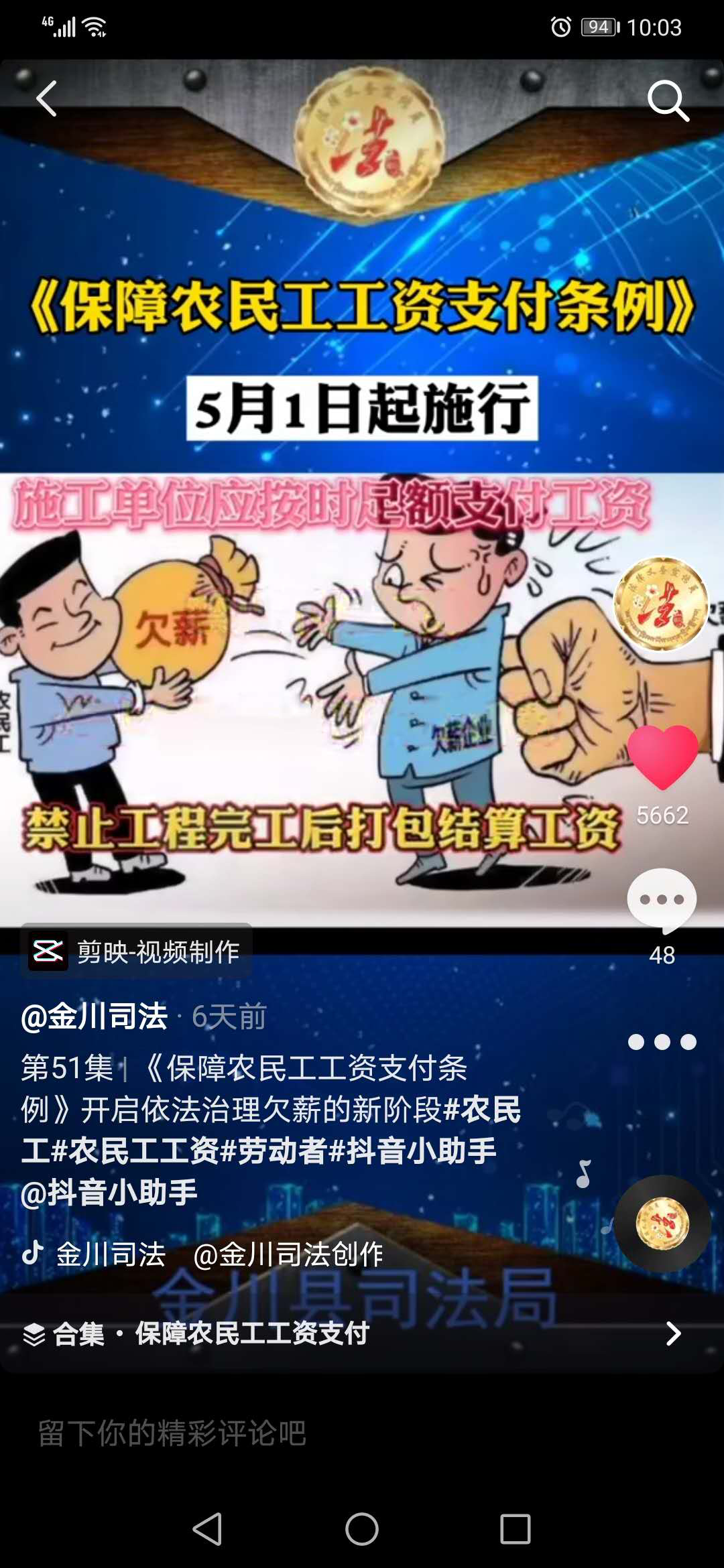Tap the spinning music disc
Viewport: 724px width, 1568px height.
(662, 1224)
